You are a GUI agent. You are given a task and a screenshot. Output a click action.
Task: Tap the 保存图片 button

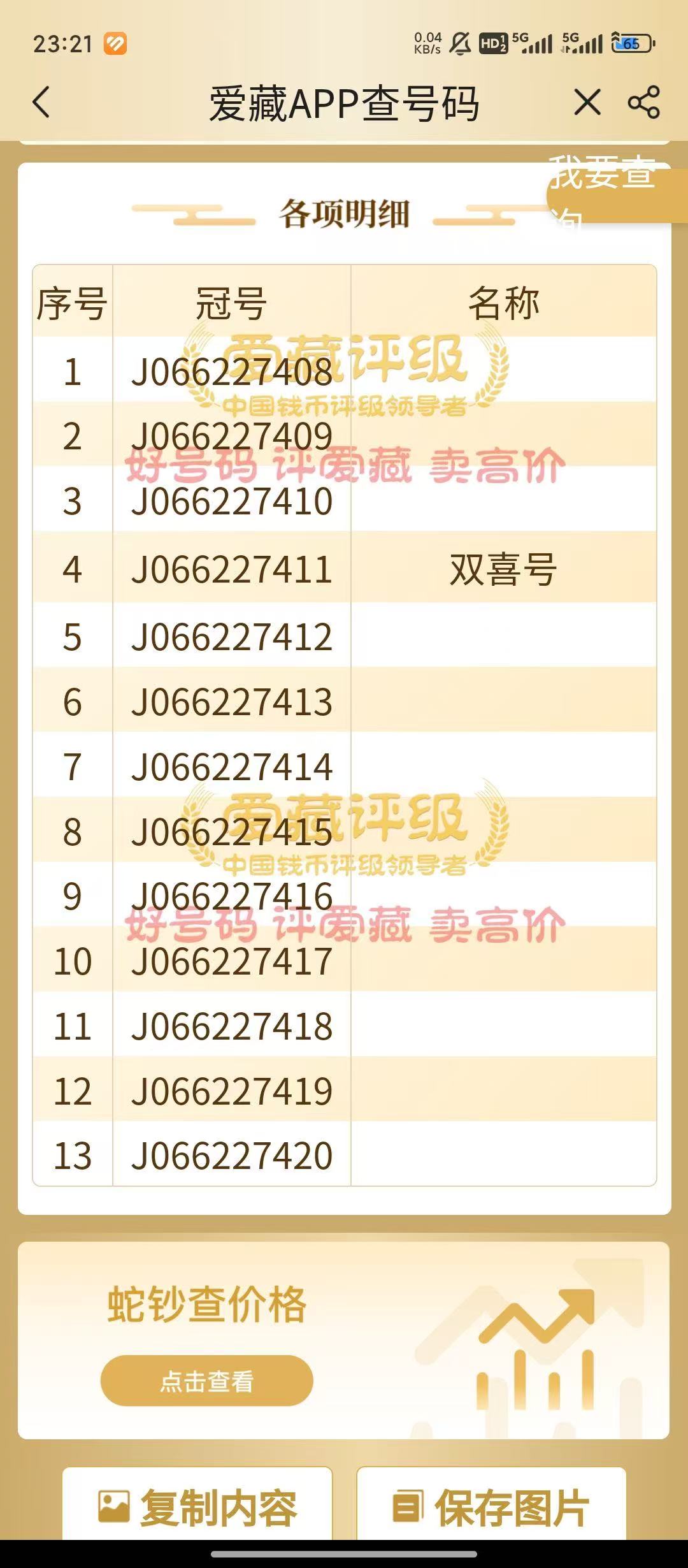coord(491,1507)
